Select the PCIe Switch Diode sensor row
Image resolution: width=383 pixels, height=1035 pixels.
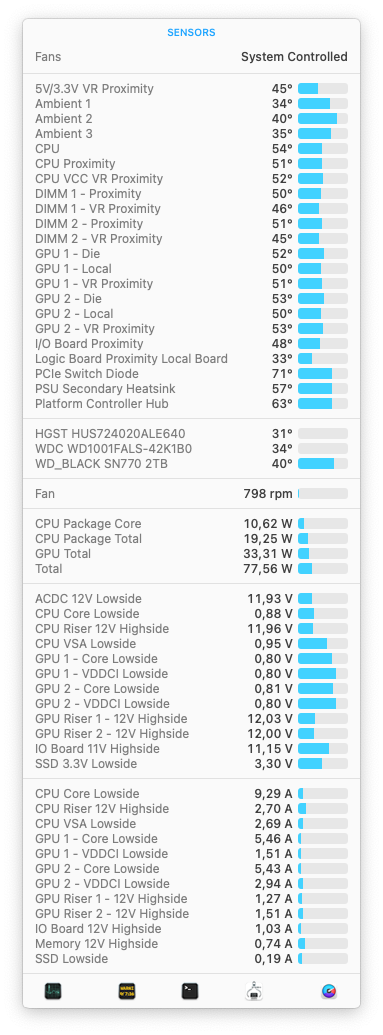pos(192,374)
